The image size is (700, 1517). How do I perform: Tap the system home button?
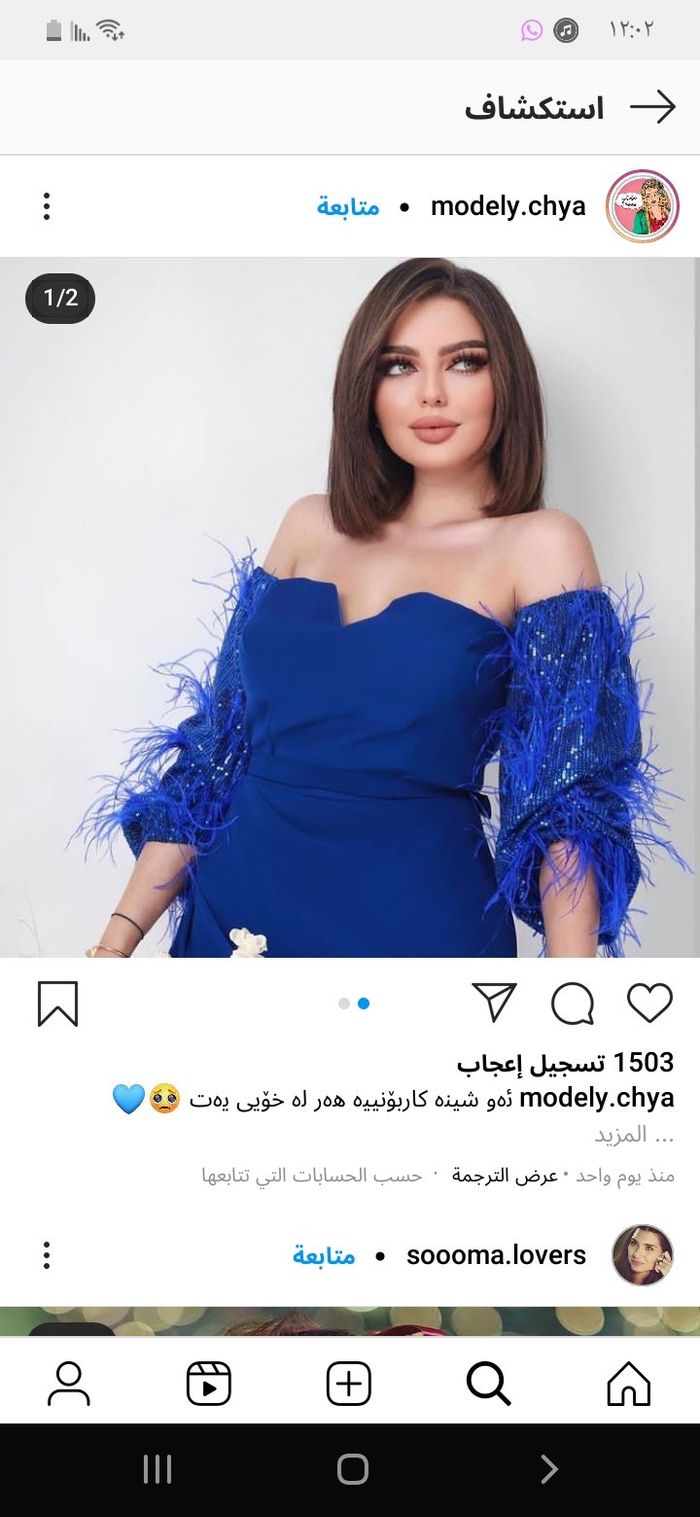tap(352, 1469)
